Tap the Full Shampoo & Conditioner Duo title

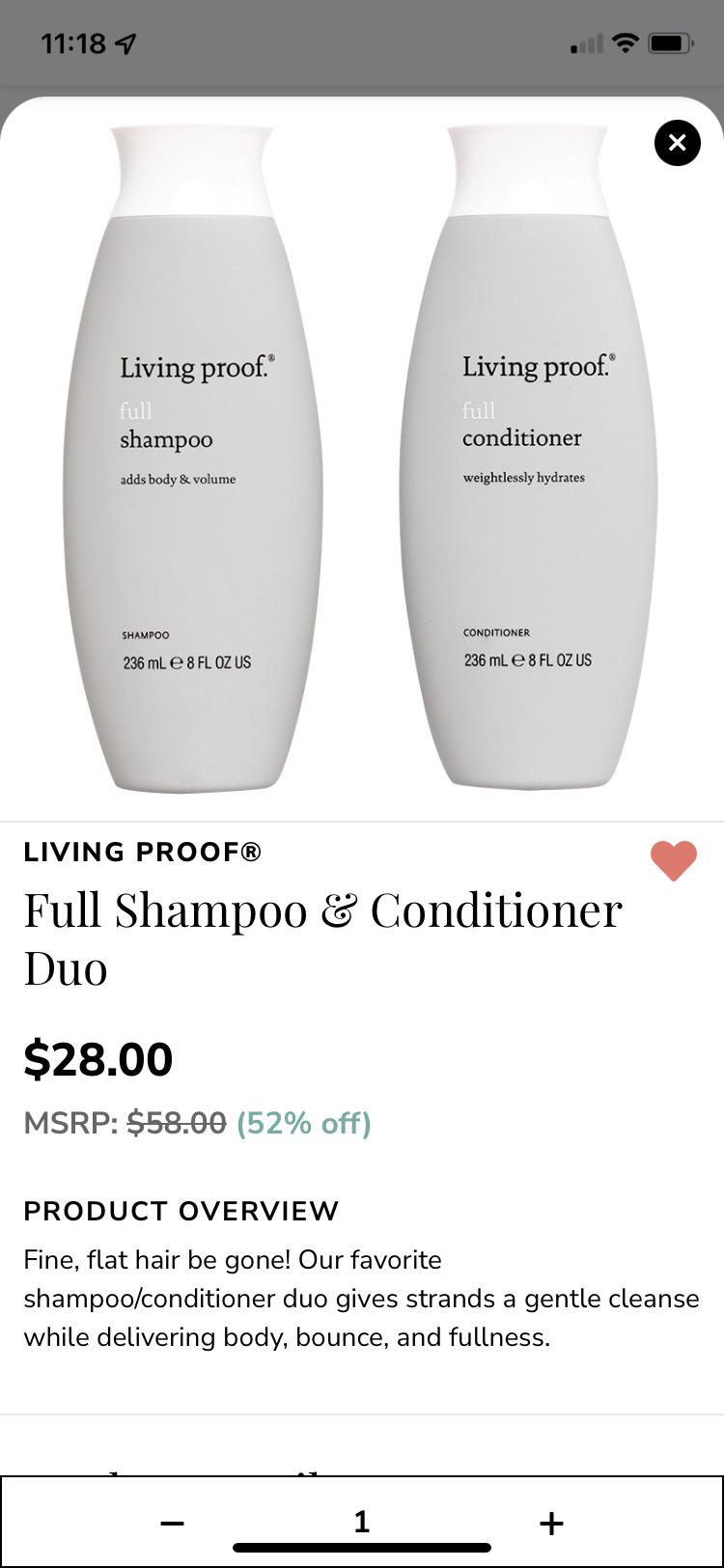pyautogui.click(x=323, y=937)
